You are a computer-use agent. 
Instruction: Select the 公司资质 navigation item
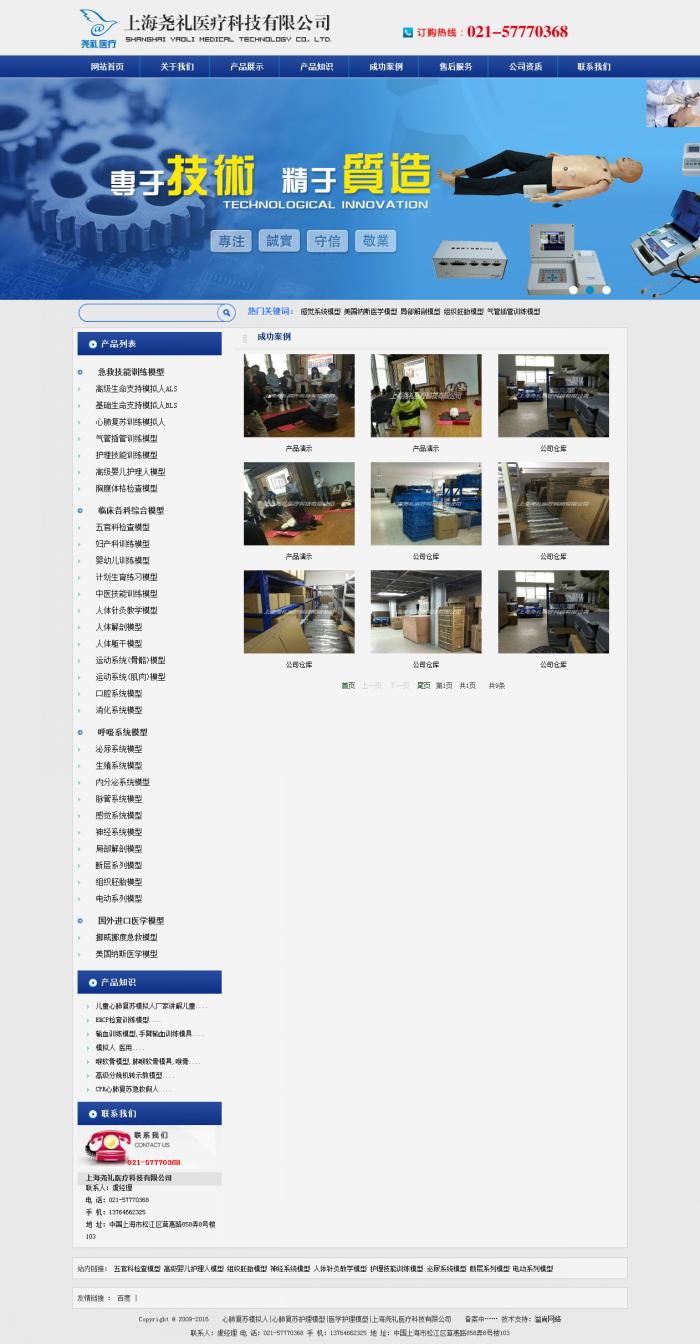(525, 67)
